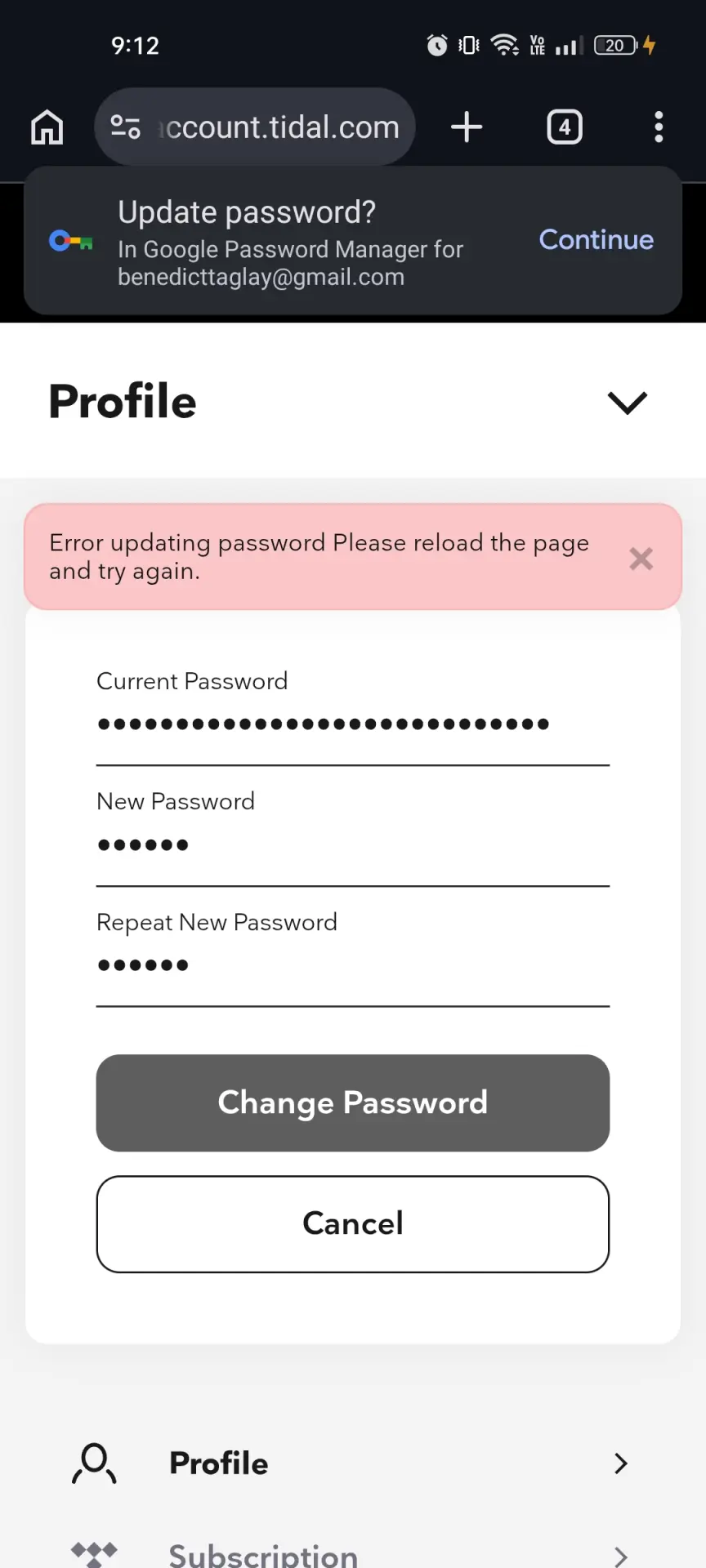The height and width of the screenshot is (1568, 706).
Task: View site info icon in address bar
Action: 125,127
